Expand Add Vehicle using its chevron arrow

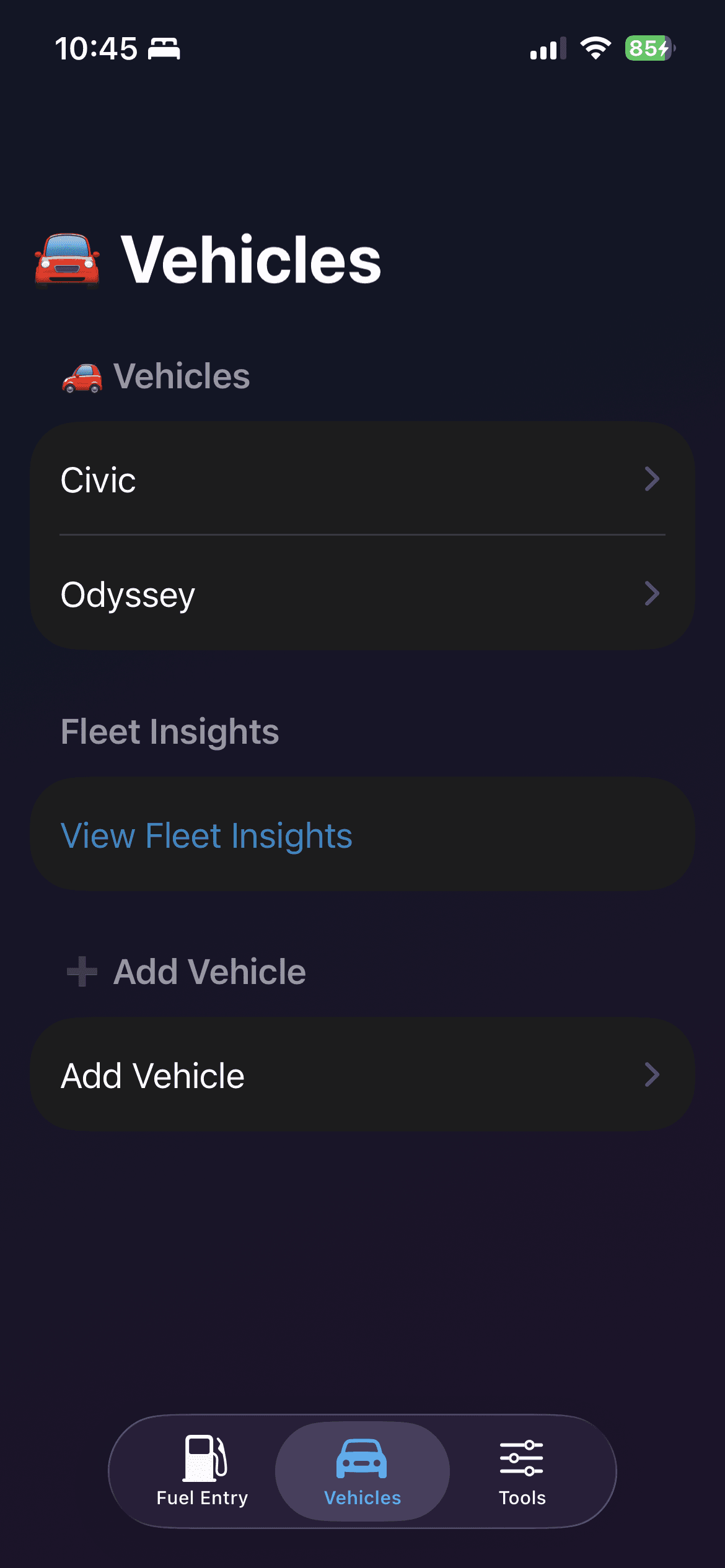click(652, 1074)
